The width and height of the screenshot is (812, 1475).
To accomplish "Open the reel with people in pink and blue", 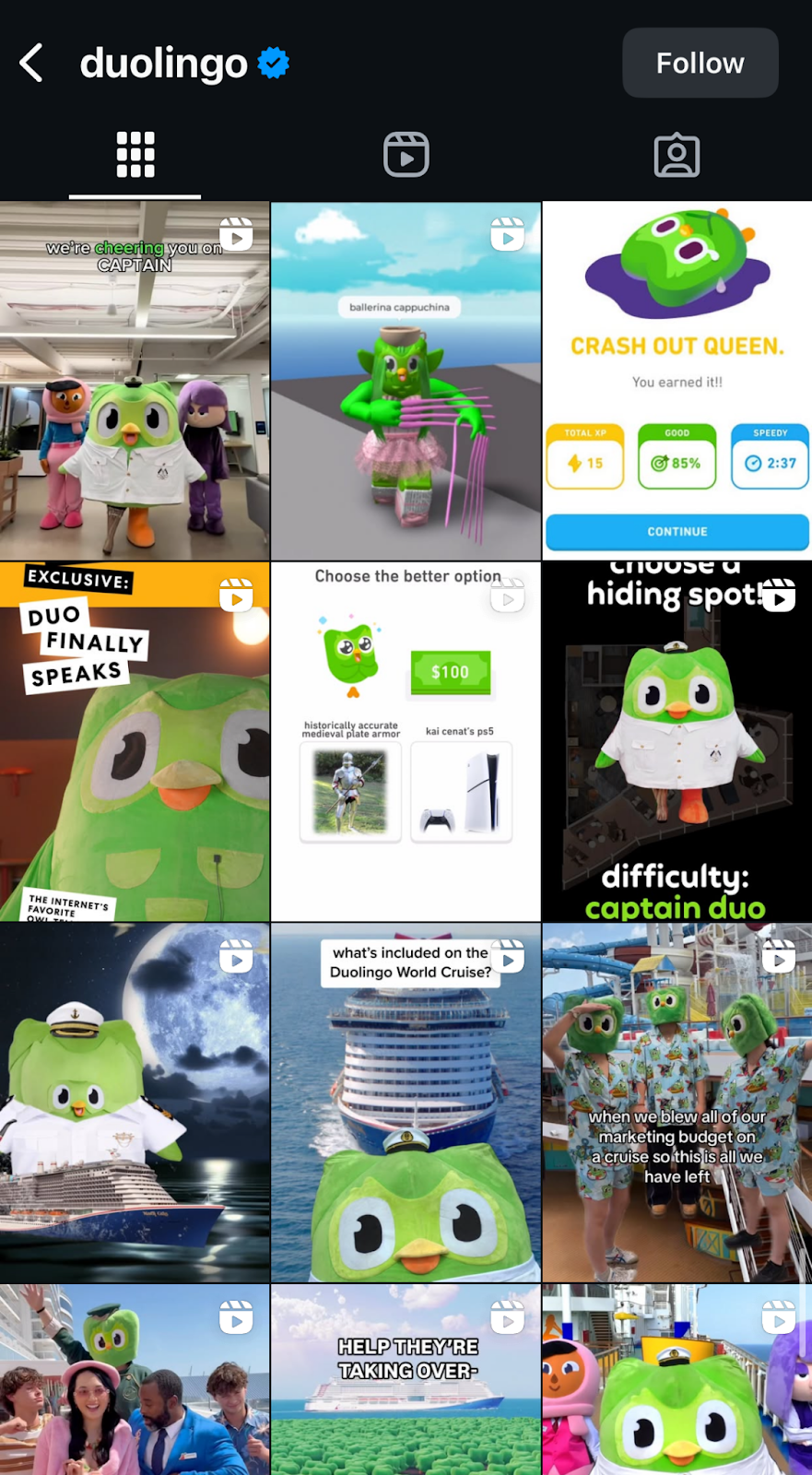I will (135, 1380).
